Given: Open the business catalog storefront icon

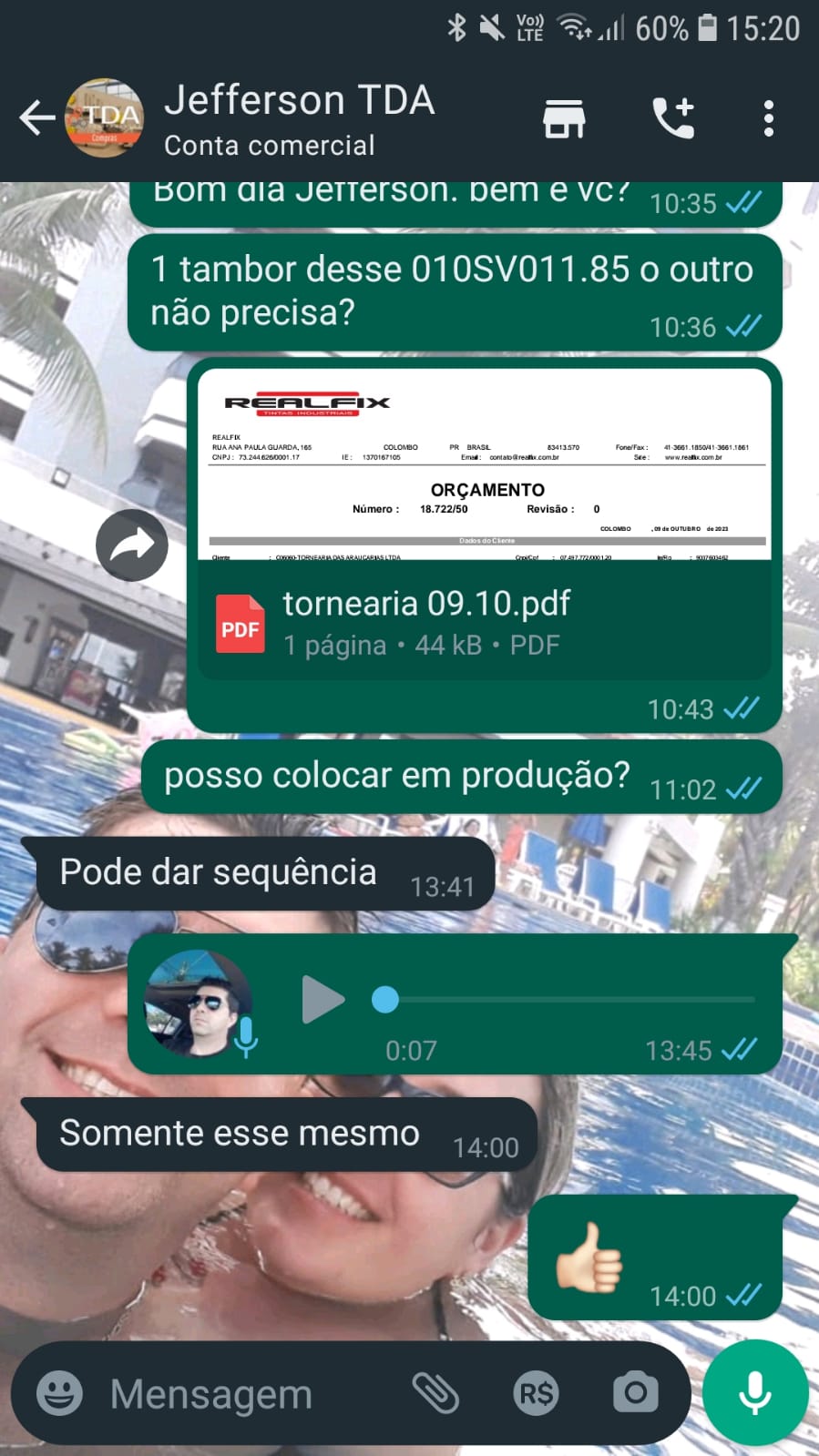Looking at the screenshot, I should tap(564, 118).
